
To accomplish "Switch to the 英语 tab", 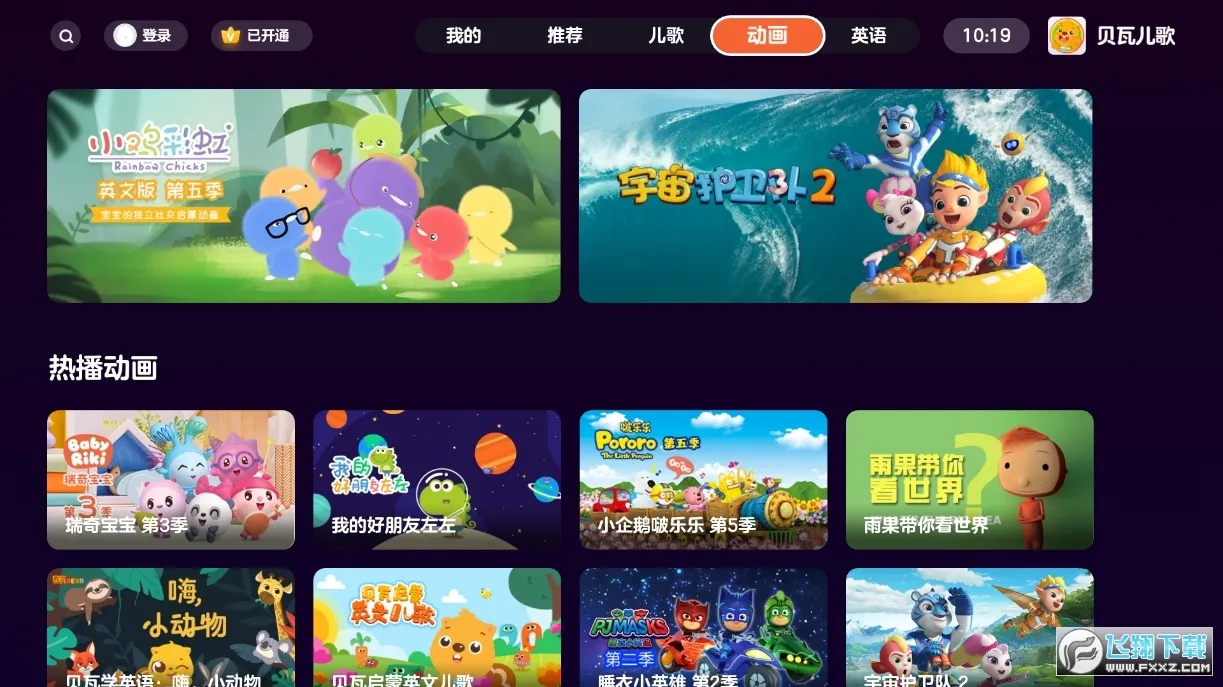I will pos(868,36).
